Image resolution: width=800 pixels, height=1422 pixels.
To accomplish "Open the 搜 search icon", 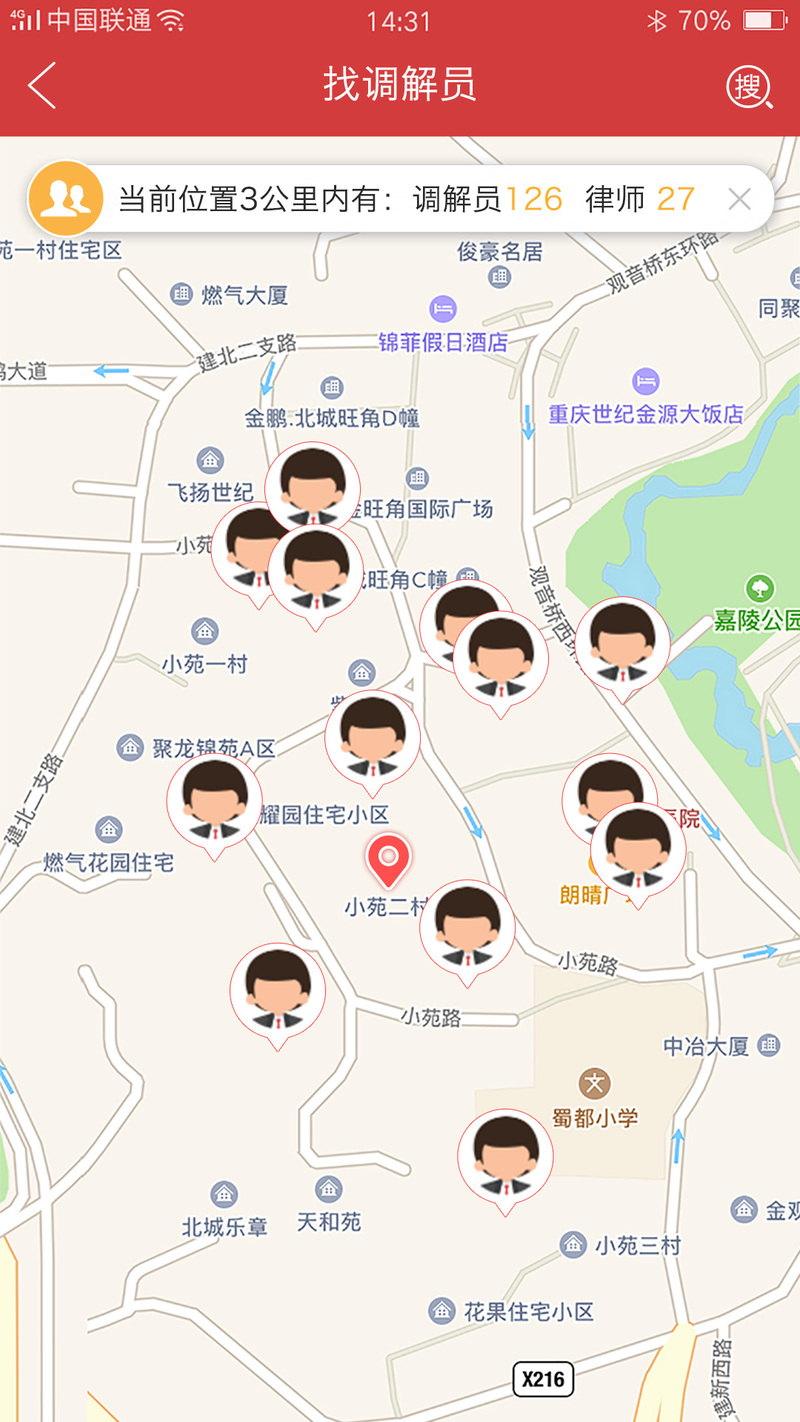I will click(750, 87).
